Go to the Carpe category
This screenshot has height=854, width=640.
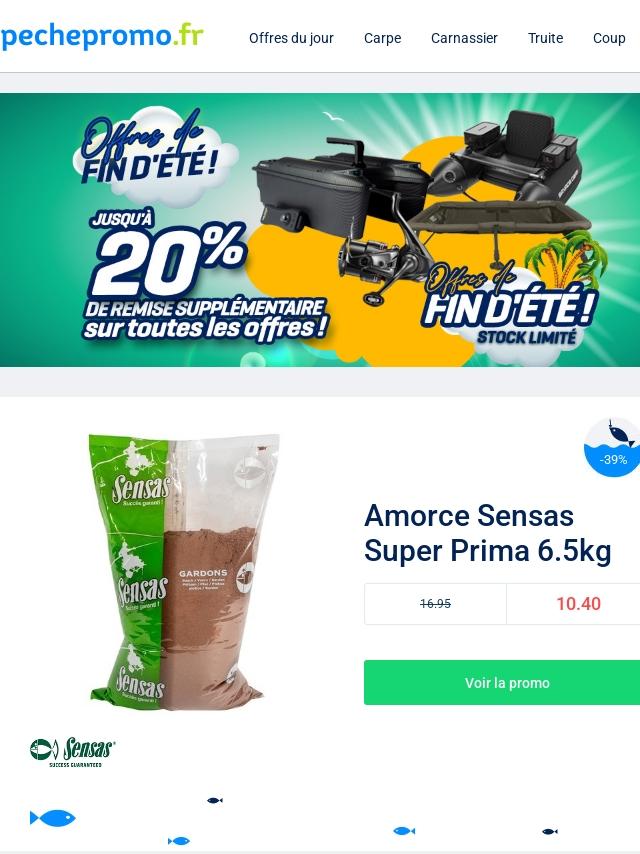tap(382, 38)
